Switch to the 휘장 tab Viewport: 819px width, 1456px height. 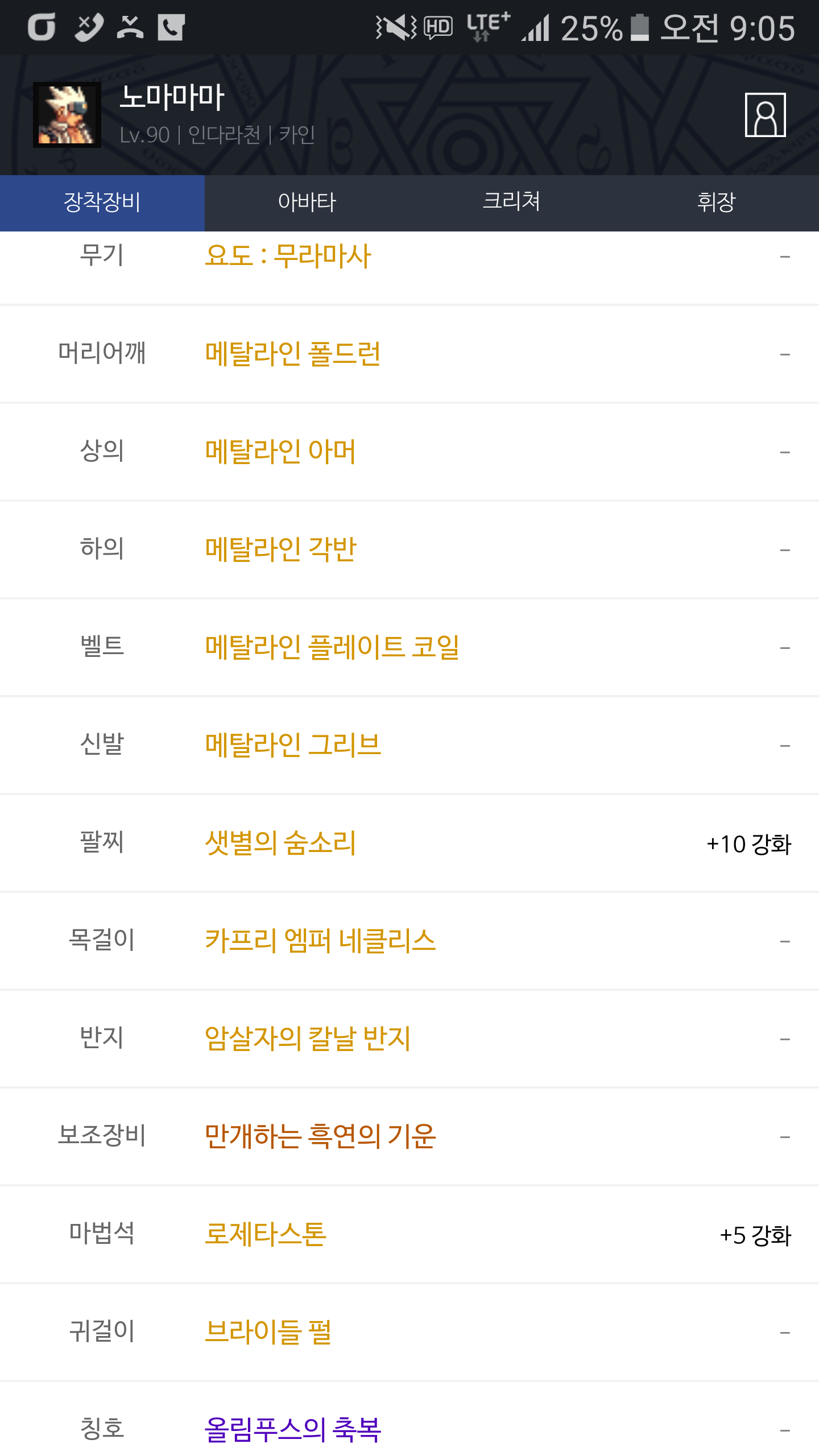click(716, 202)
